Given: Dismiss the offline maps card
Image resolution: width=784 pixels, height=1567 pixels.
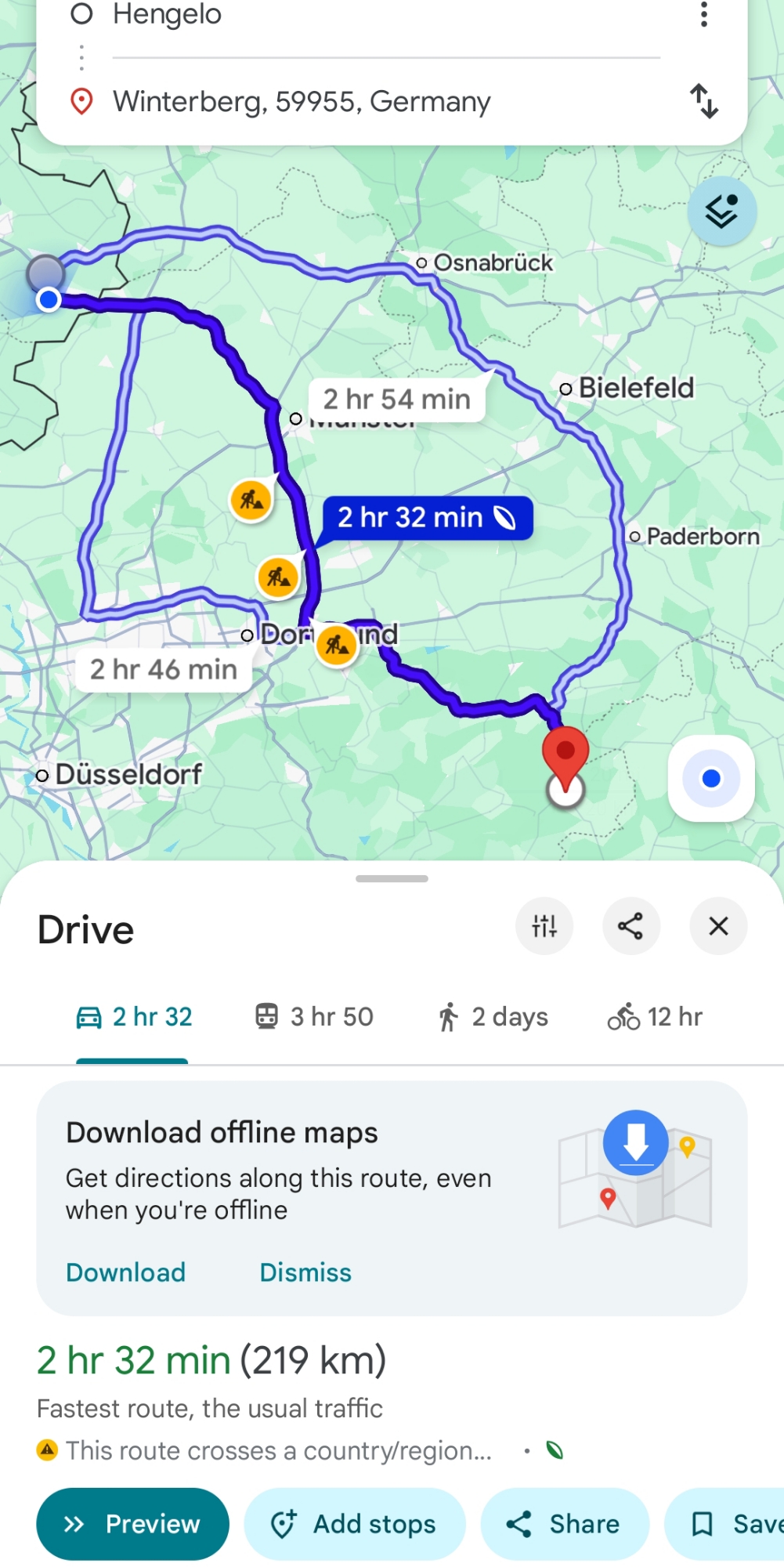Looking at the screenshot, I should tap(305, 1272).
